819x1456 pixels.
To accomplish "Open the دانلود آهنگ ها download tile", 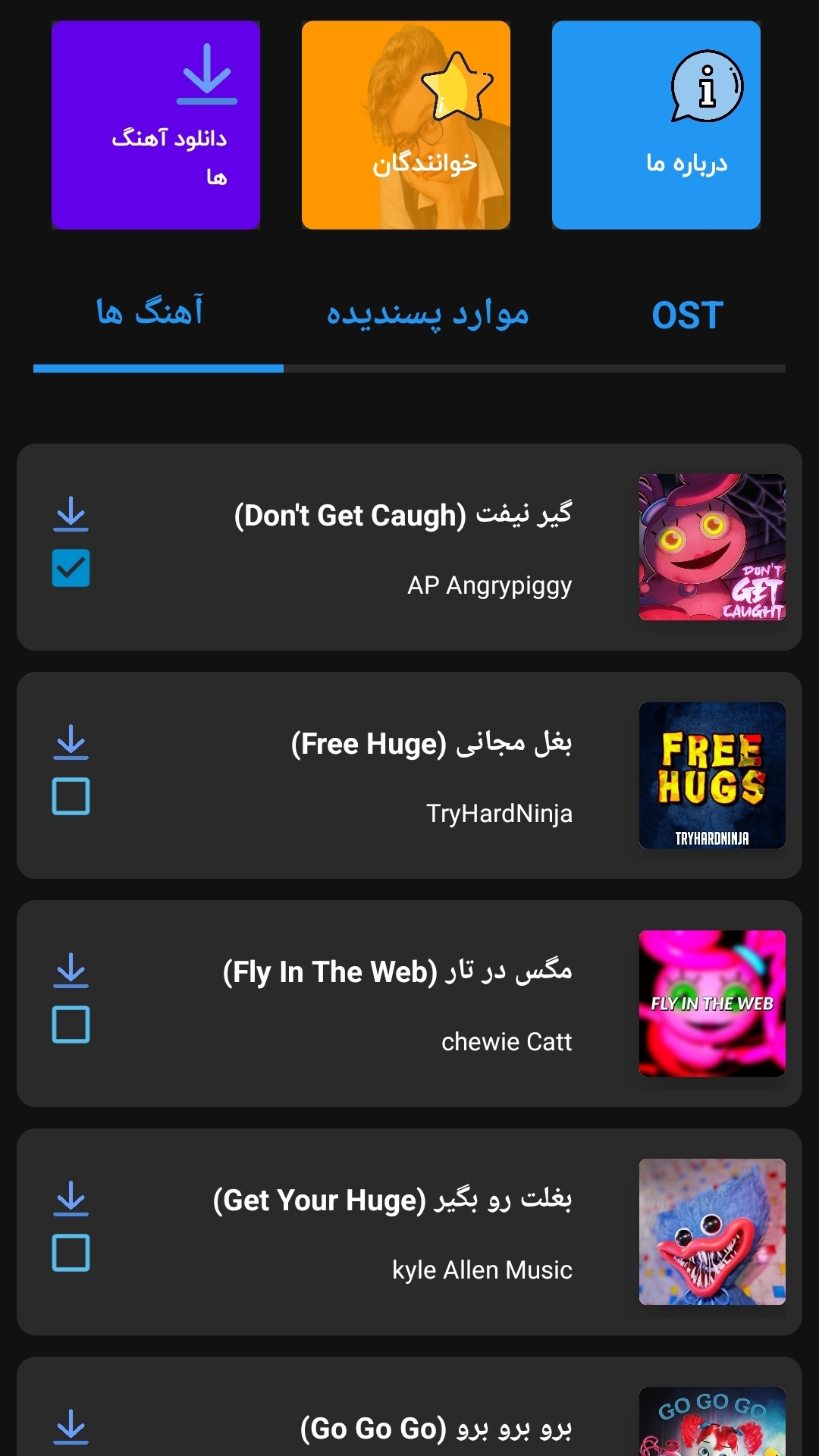I will (x=155, y=125).
